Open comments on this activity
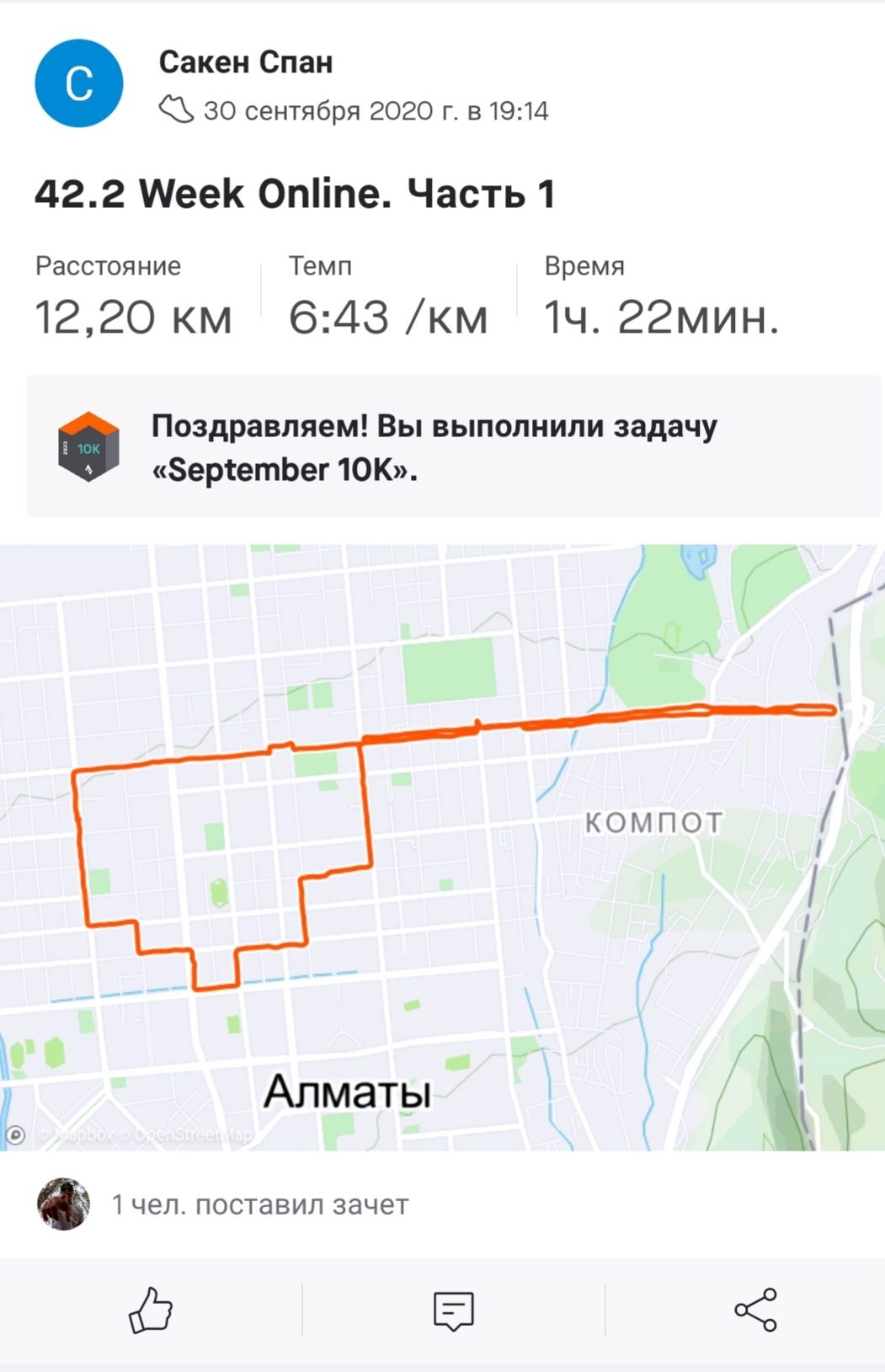This screenshot has width=885, height=1372. [453, 1311]
